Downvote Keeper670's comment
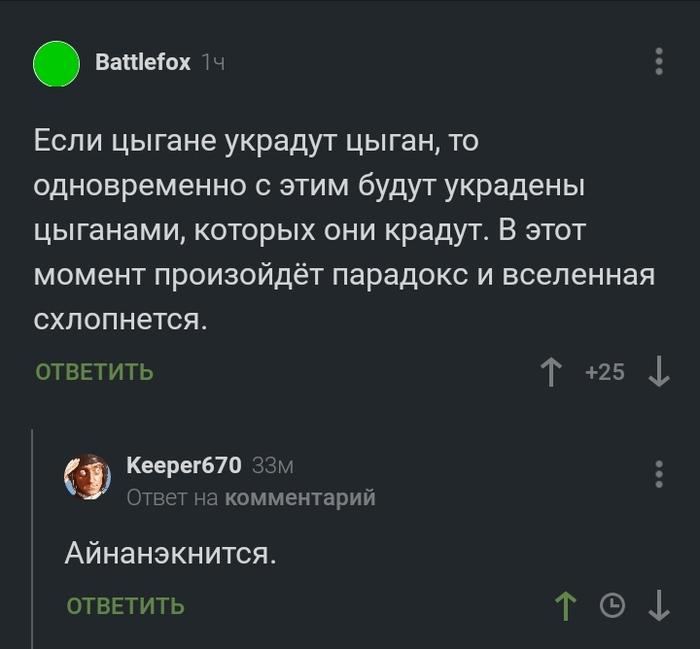Viewport: 700px width, 649px height. coord(659,605)
